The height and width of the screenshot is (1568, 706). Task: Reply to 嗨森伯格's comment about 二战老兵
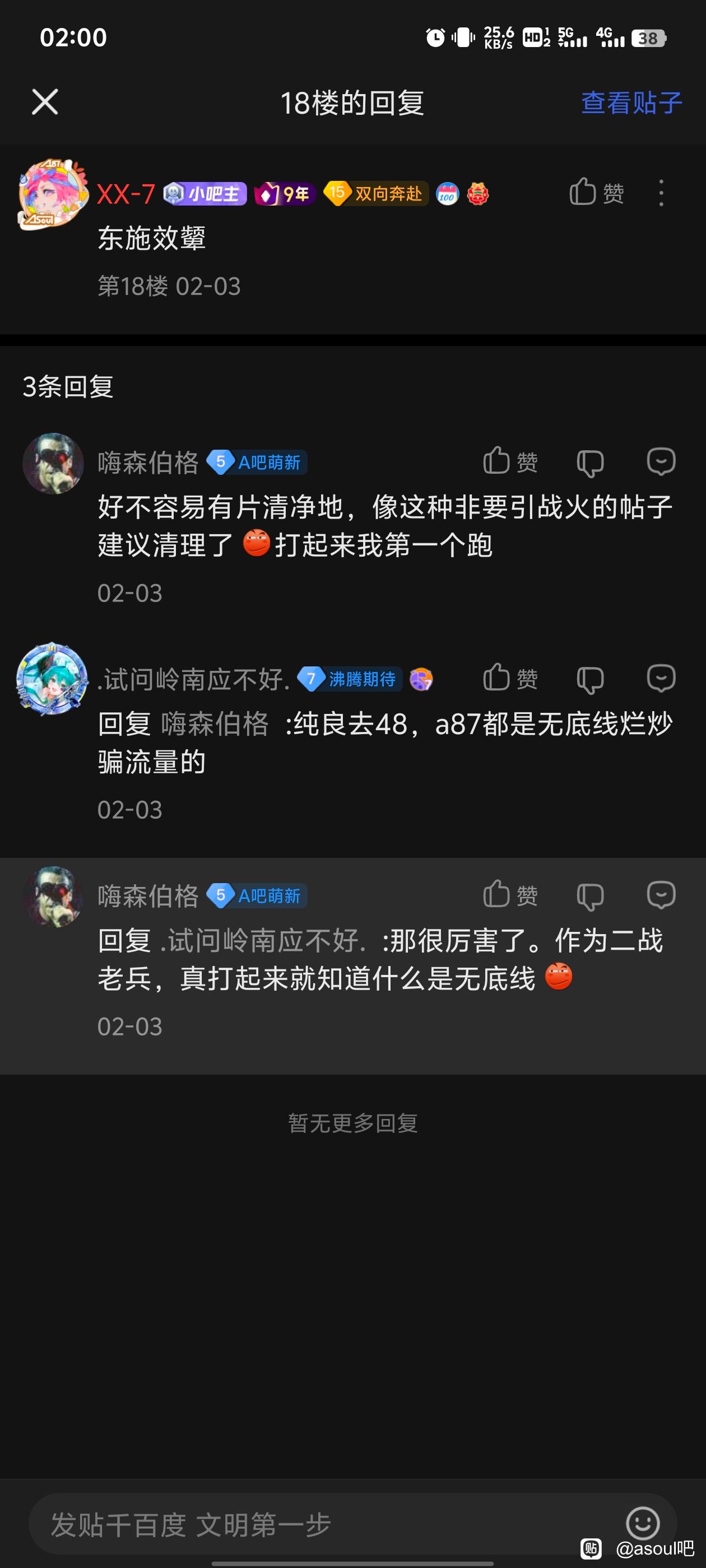[660, 895]
